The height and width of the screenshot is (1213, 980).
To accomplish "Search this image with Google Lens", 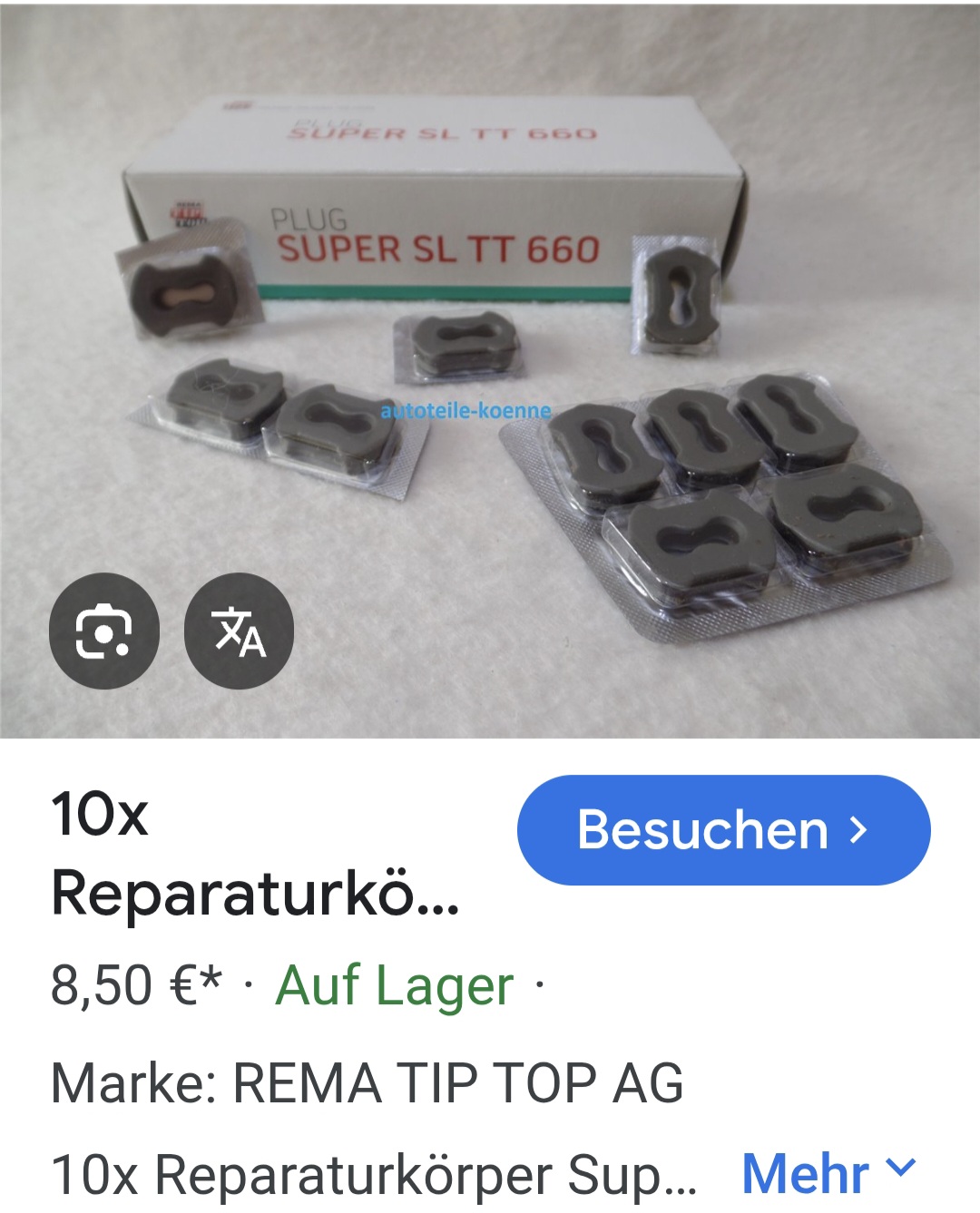I will coord(103,631).
